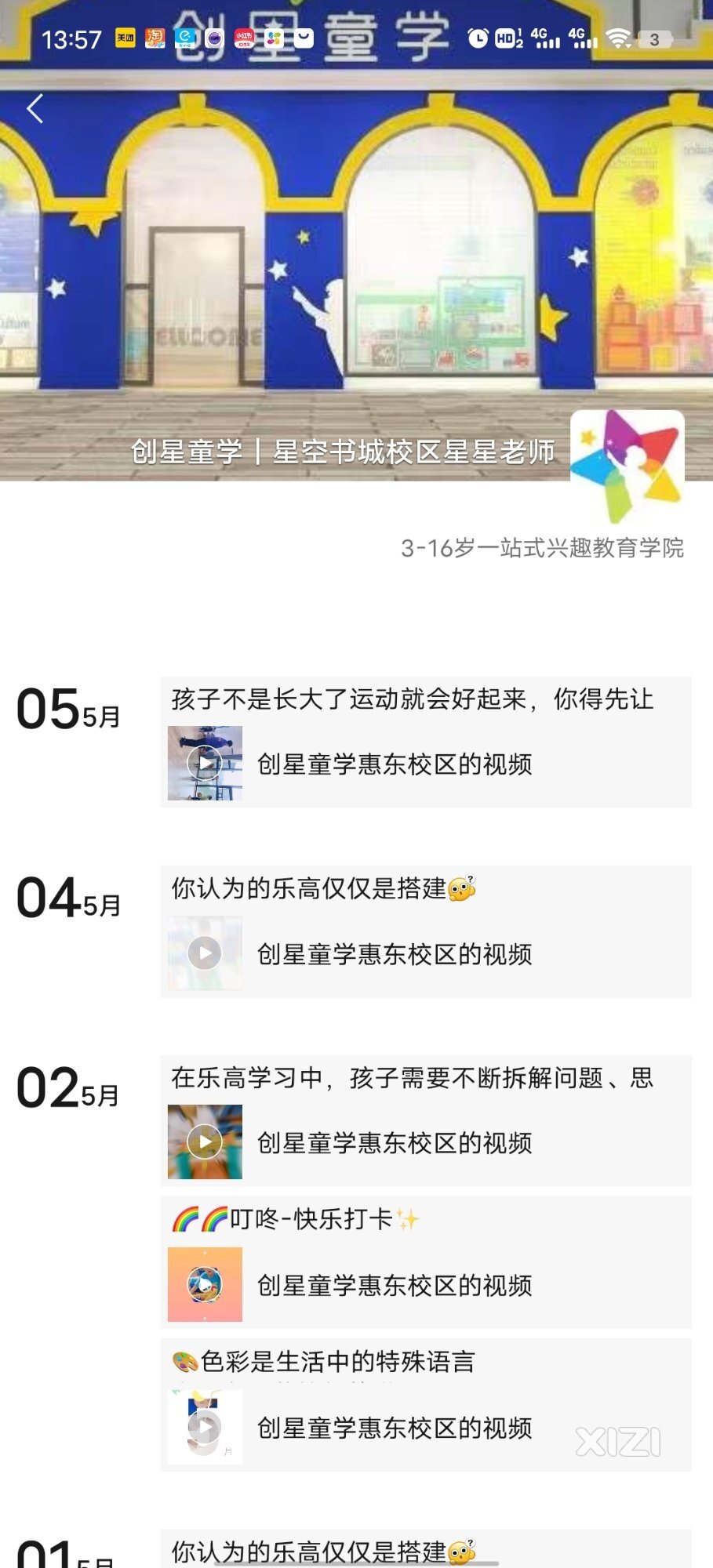The image size is (713, 1568).
Task: Open the 05 May post about 孩子不是长大了运动
Action: [425, 742]
